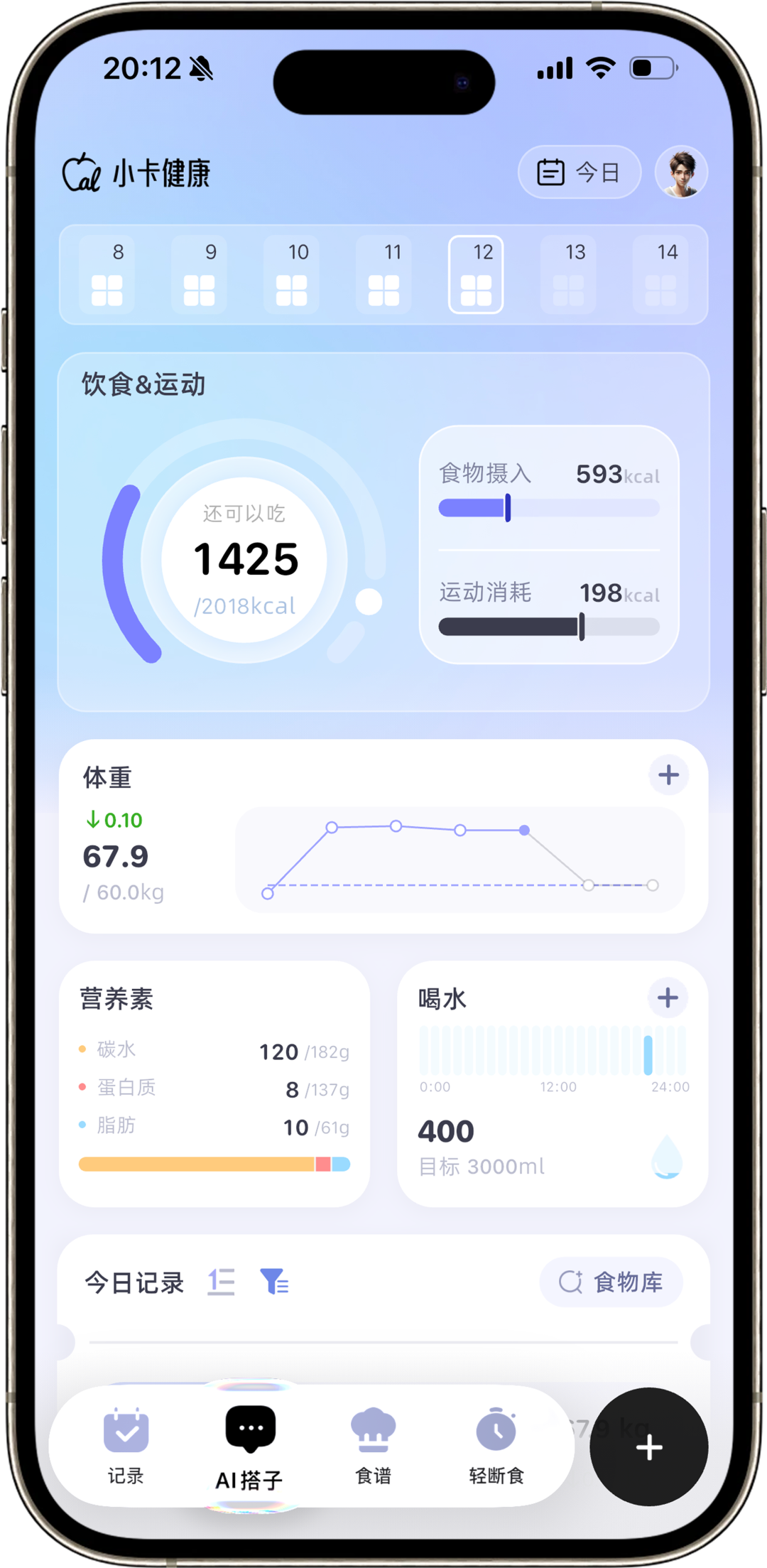Screen dimensions: 767x1568
Task: Tap the filter icon beside 今日记录
Action: point(274,1282)
